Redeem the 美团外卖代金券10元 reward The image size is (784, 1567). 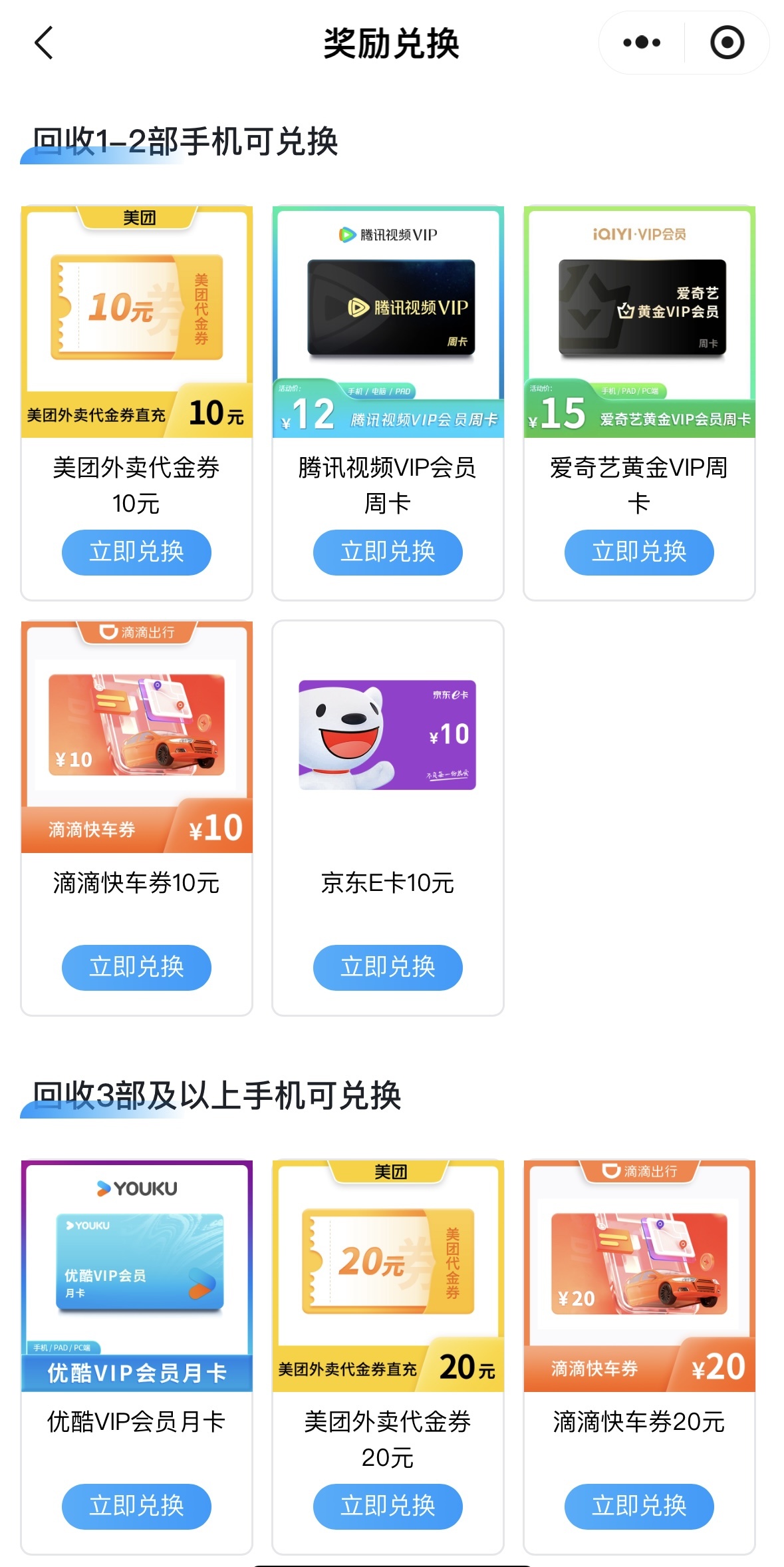pos(136,552)
